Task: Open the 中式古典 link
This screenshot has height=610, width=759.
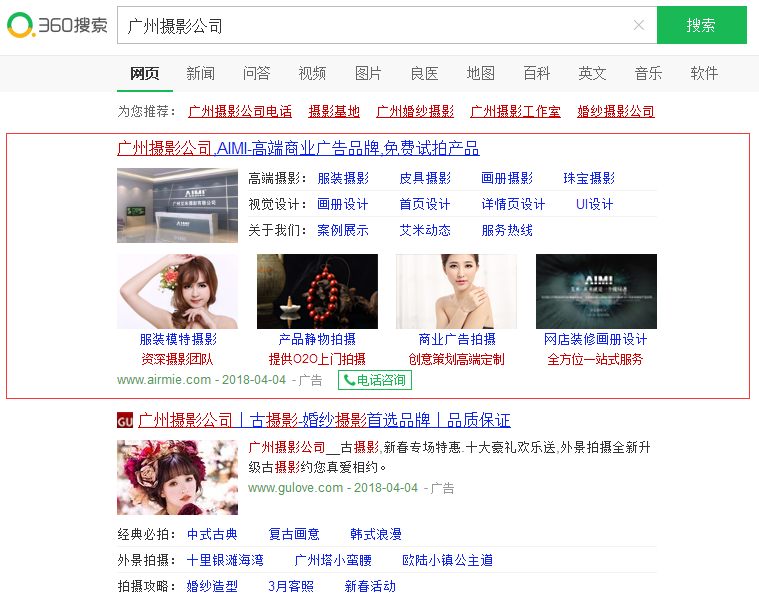Action: click(212, 534)
